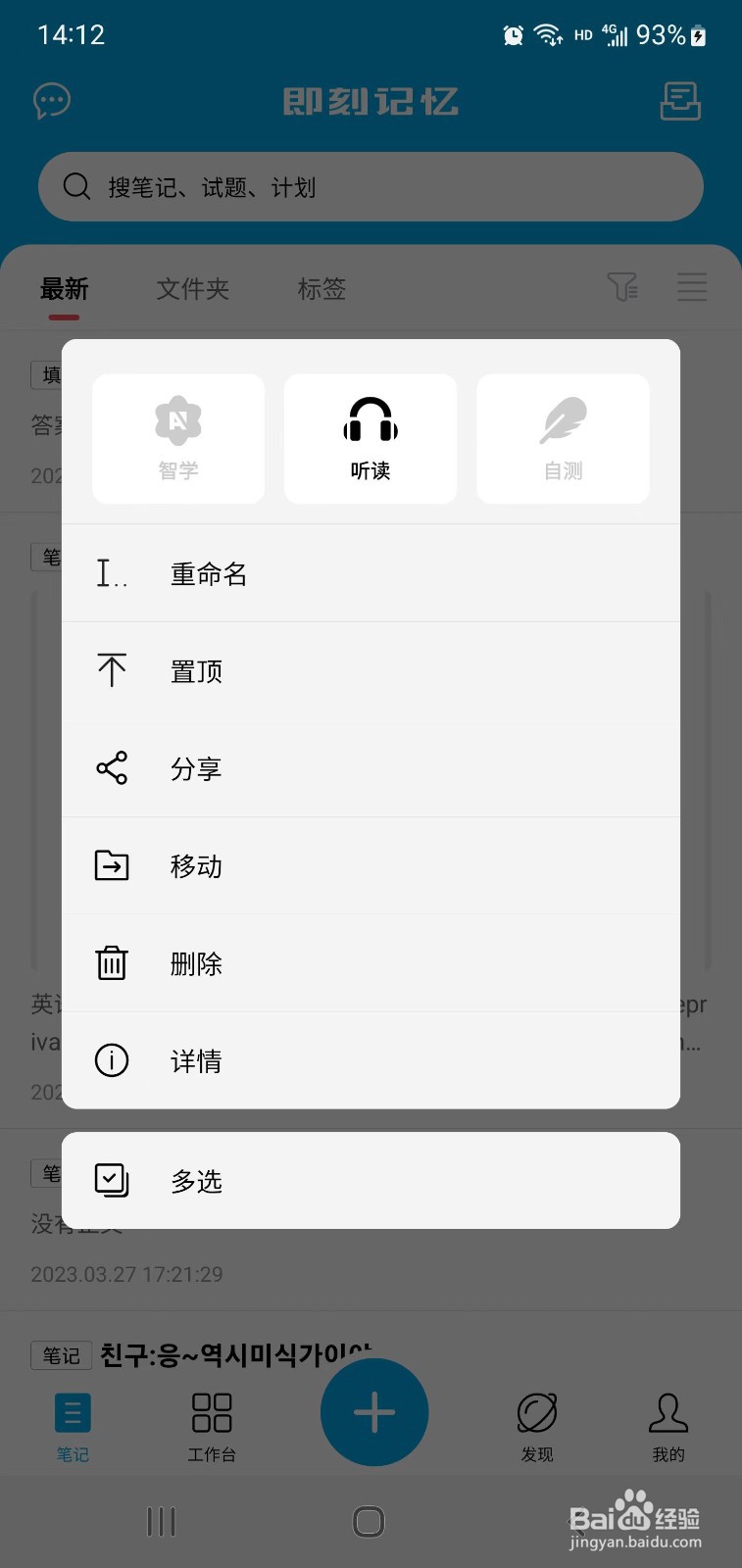Tap the inbox icon in top right corner
Viewport: 742px width, 1568px height.
(680, 101)
